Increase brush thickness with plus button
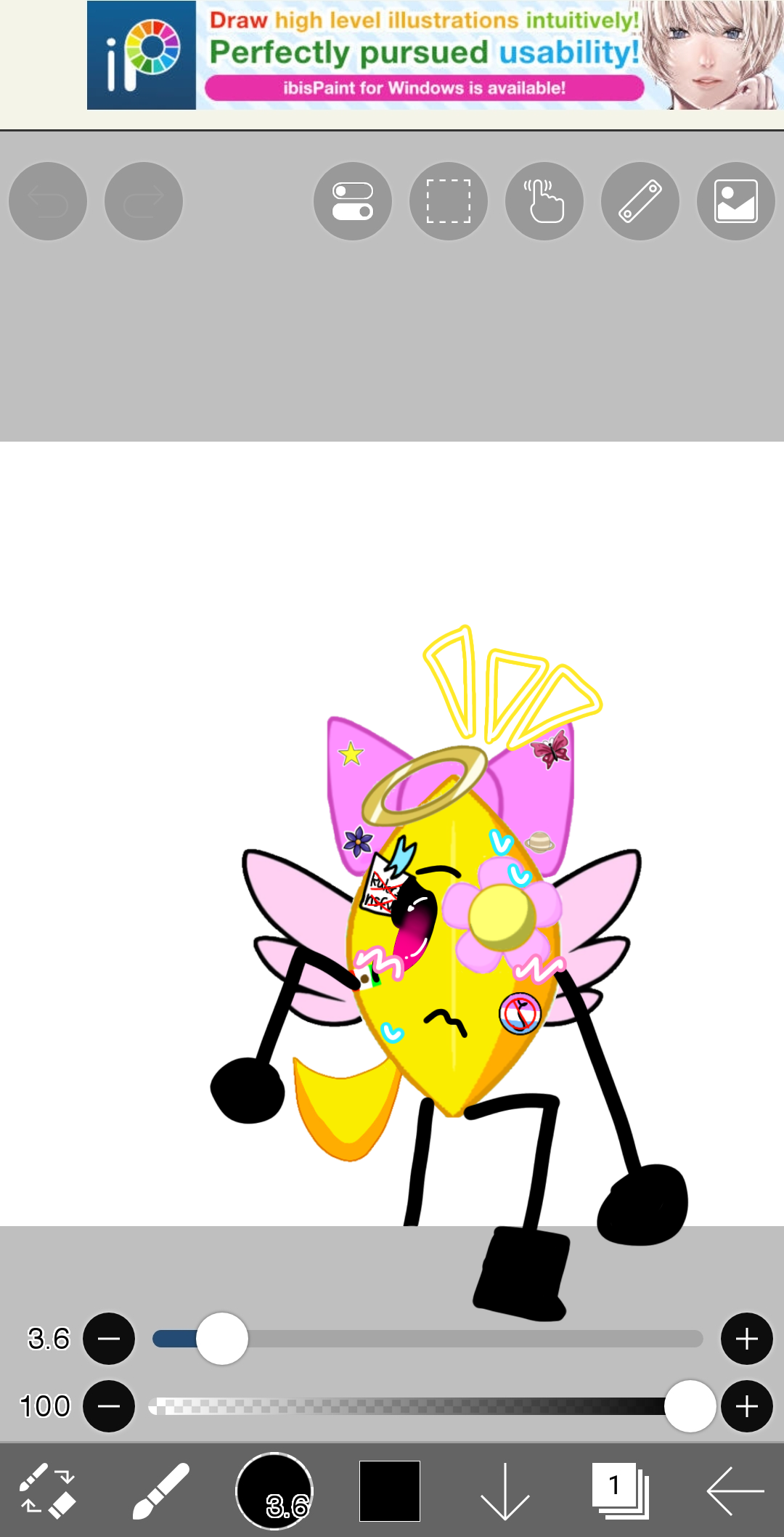The height and width of the screenshot is (1537, 784). point(746,1339)
